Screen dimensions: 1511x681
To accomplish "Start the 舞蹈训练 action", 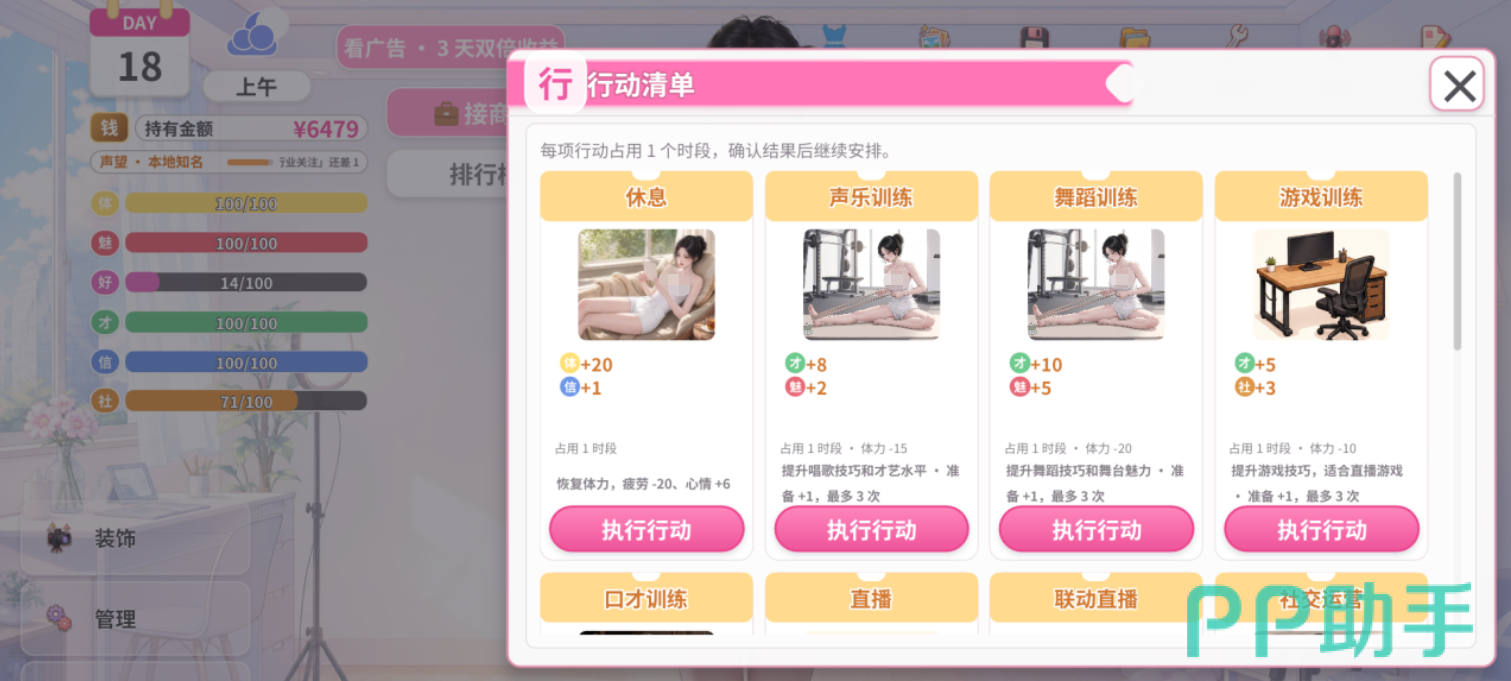I will pos(1096,530).
